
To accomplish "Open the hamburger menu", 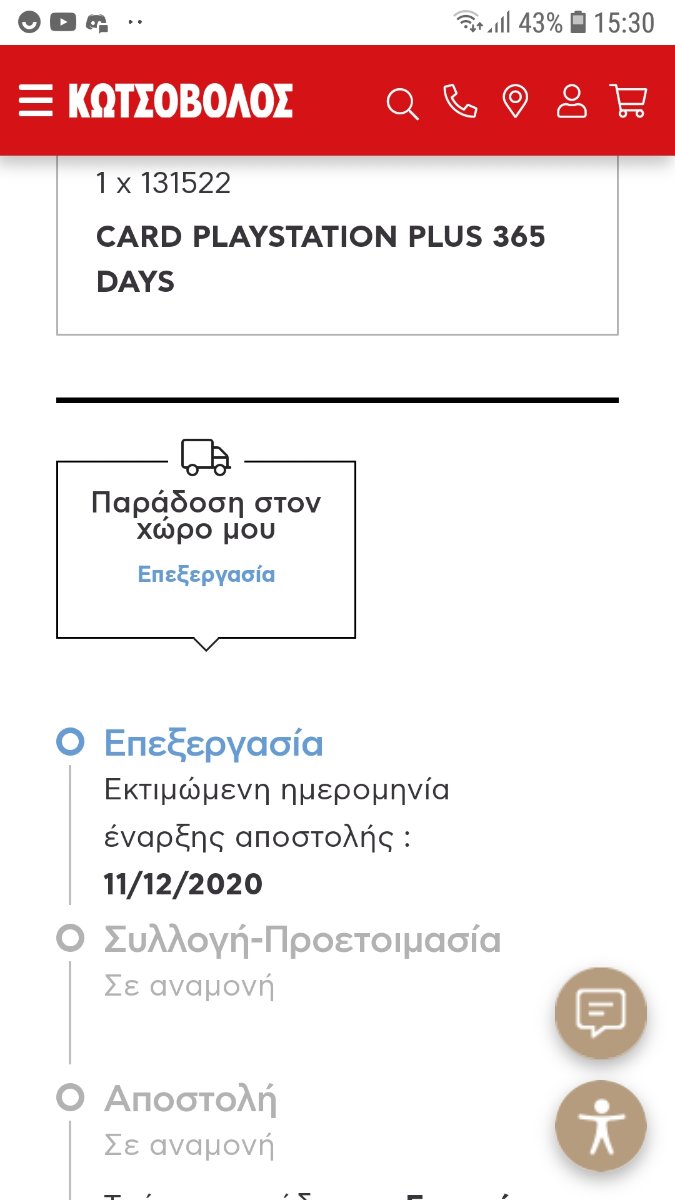I will (x=35, y=101).
